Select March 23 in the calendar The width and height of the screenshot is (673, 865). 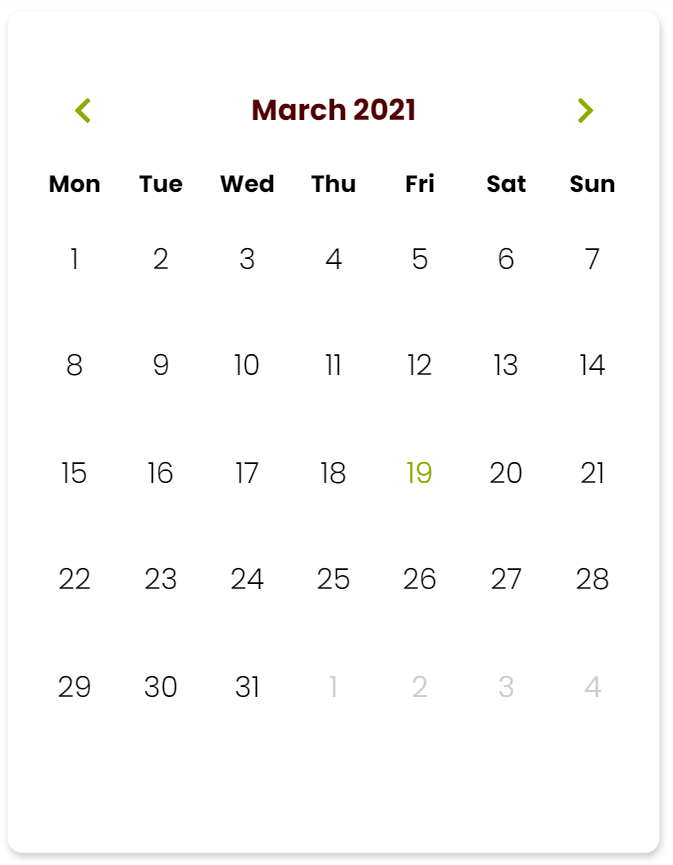point(161,580)
